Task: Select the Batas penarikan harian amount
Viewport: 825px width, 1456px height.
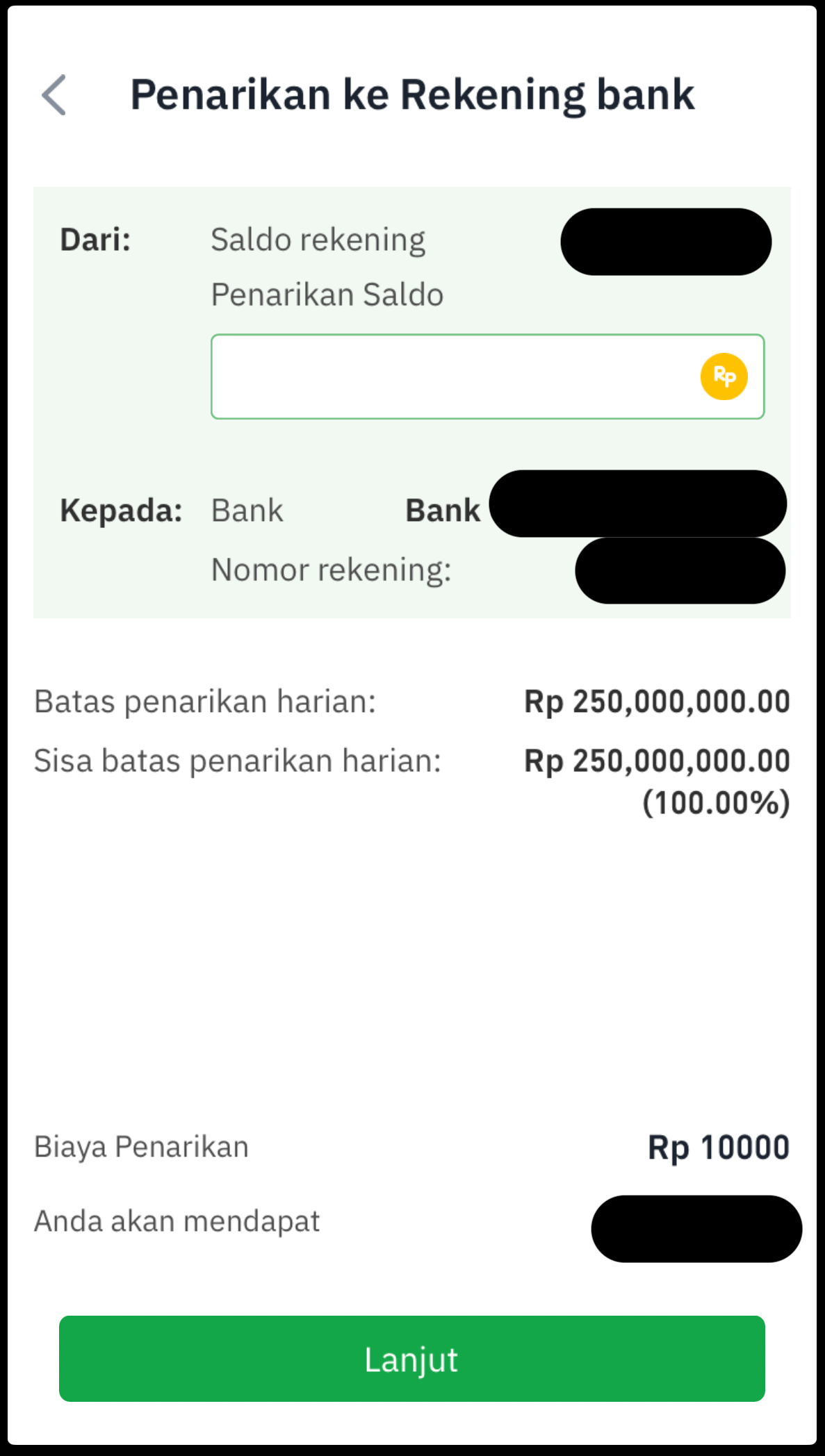Action: 656,701
